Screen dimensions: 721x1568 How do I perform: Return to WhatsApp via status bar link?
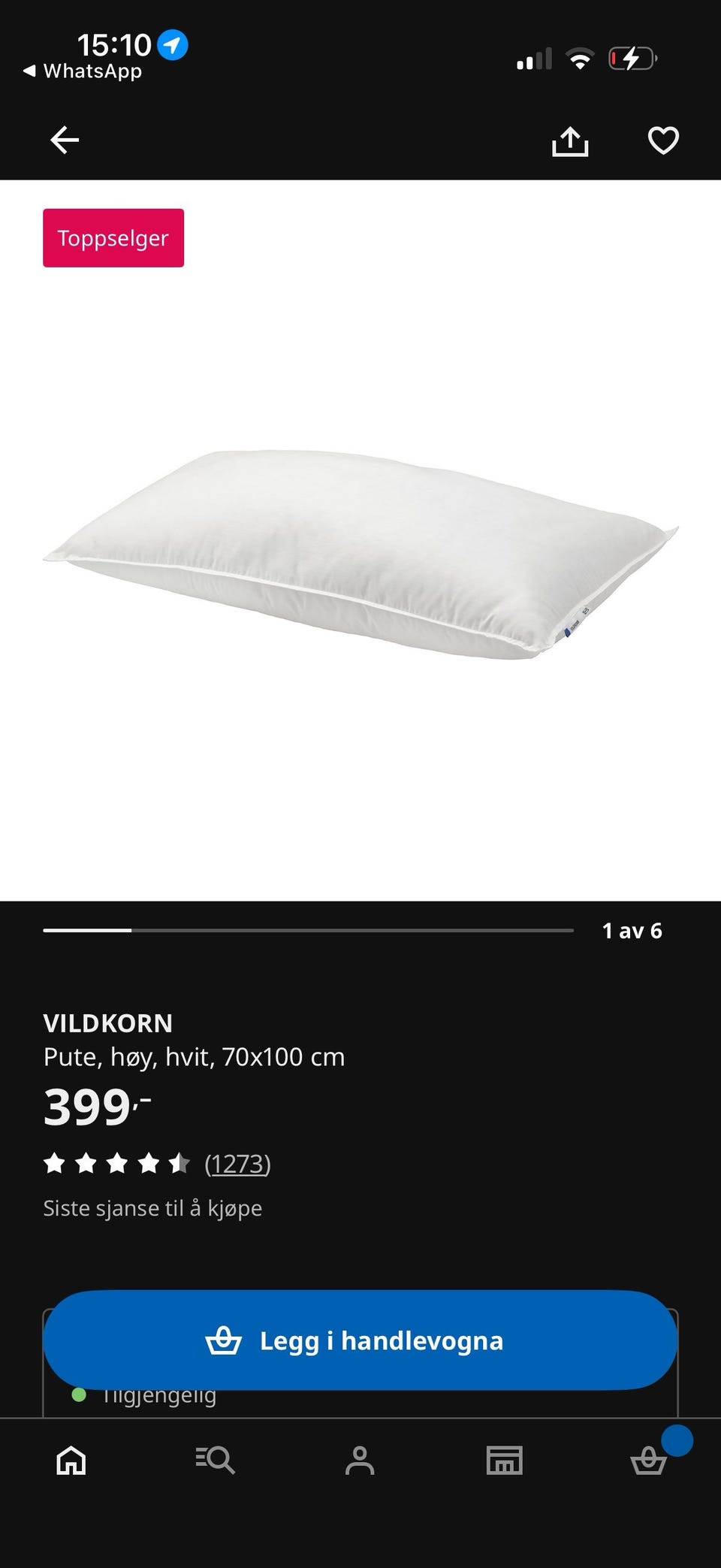[85, 70]
